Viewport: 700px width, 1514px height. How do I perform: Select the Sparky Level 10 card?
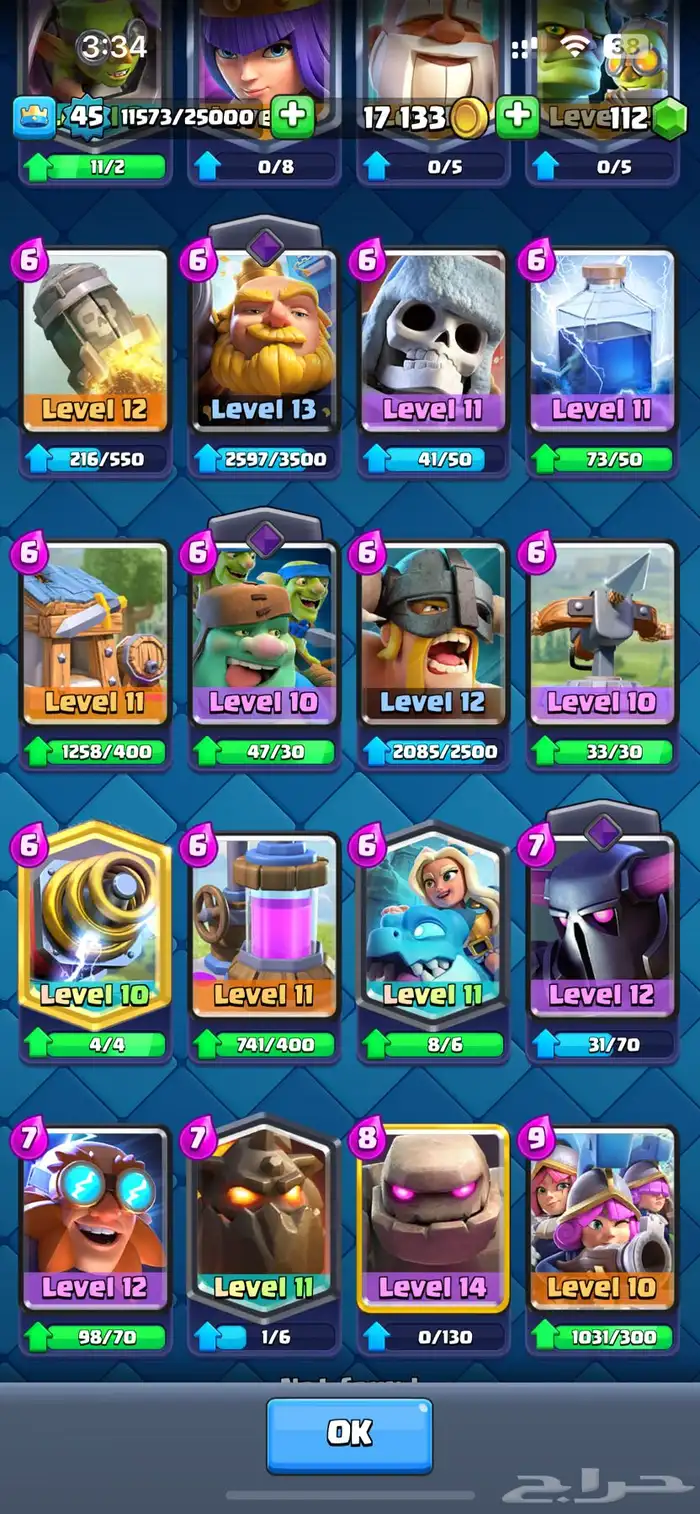(95, 927)
